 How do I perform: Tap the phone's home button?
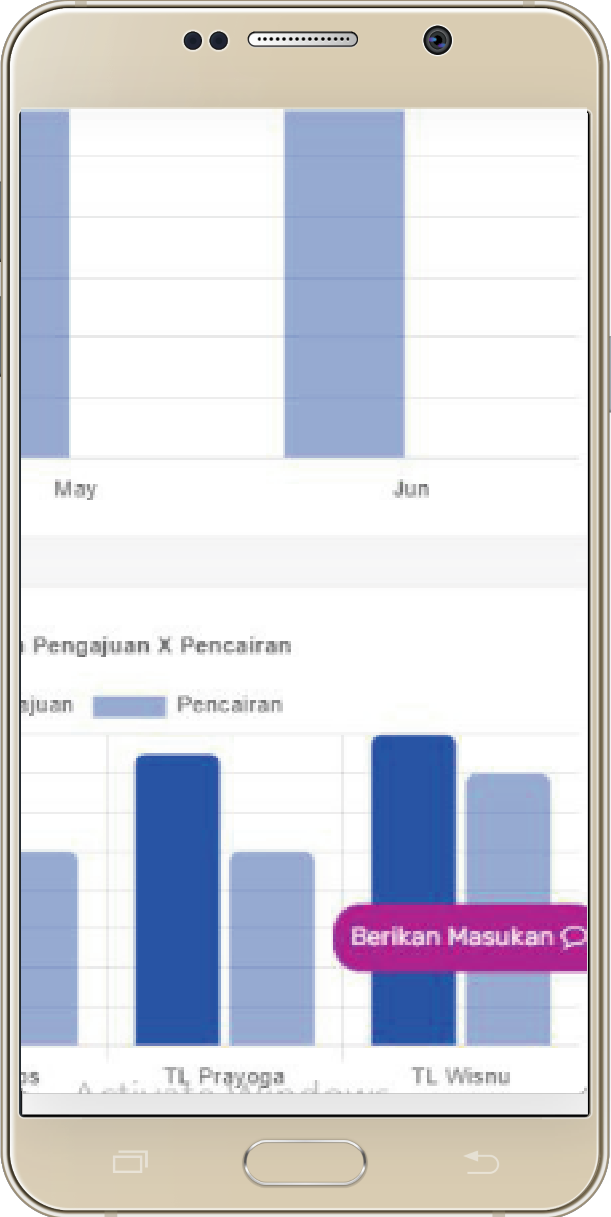point(305,1163)
